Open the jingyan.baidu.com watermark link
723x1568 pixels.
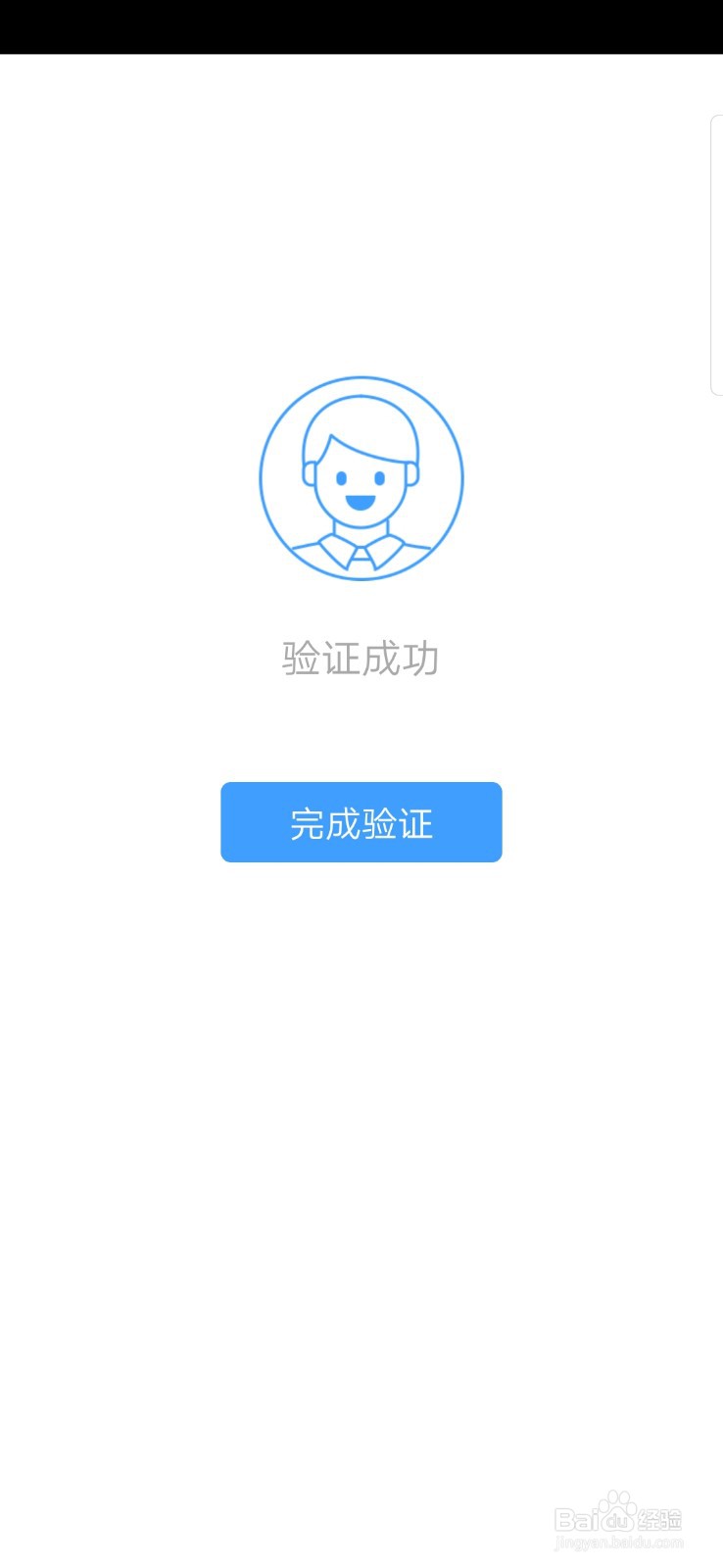(x=619, y=1543)
